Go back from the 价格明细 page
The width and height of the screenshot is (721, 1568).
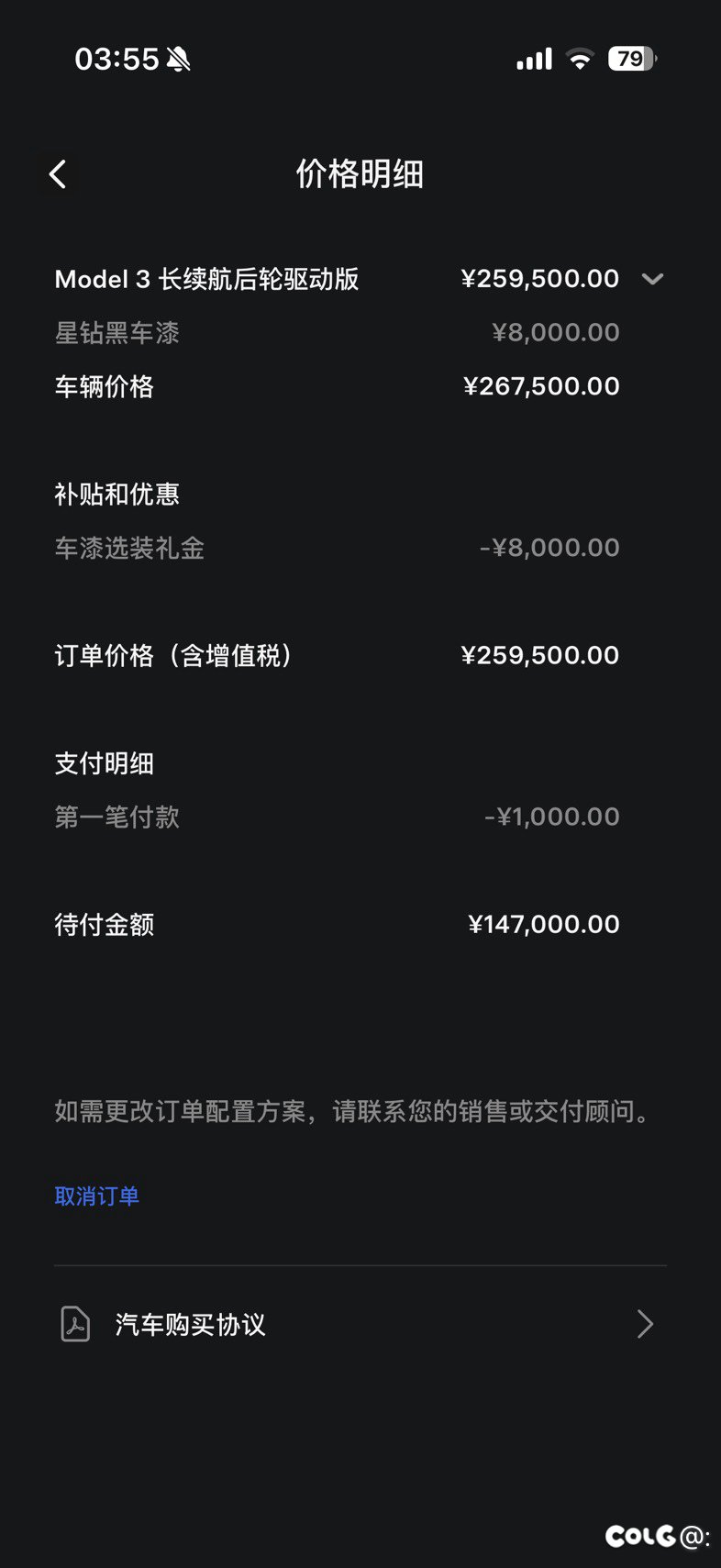pos(58,174)
